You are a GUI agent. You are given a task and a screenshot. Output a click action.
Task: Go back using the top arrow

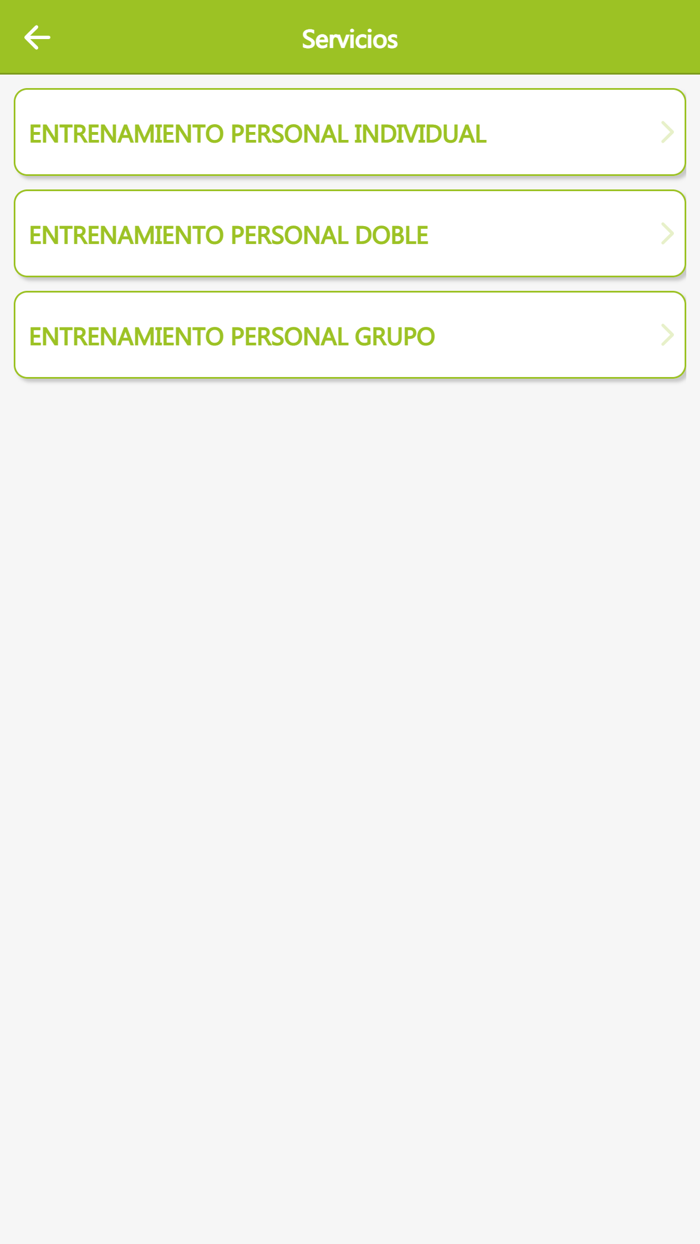[37, 38]
